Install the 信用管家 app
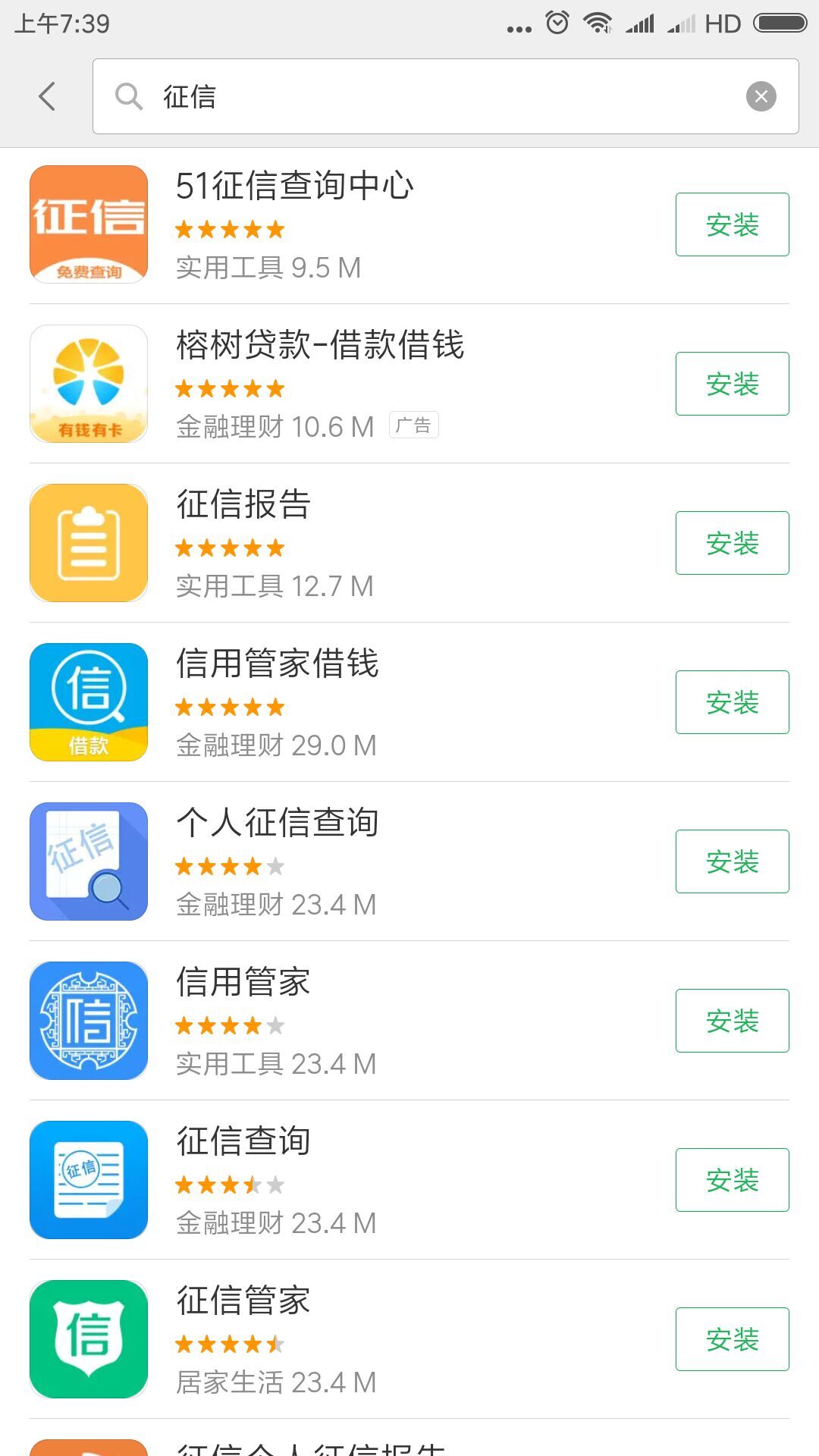Image resolution: width=819 pixels, height=1456 pixels. coord(732,1021)
